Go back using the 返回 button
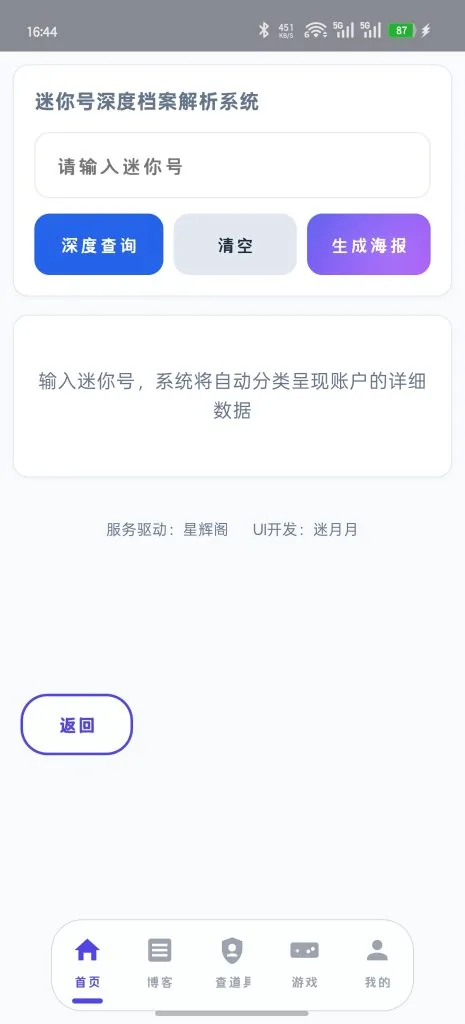Viewport: 465px width, 1024px height. [77, 724]
